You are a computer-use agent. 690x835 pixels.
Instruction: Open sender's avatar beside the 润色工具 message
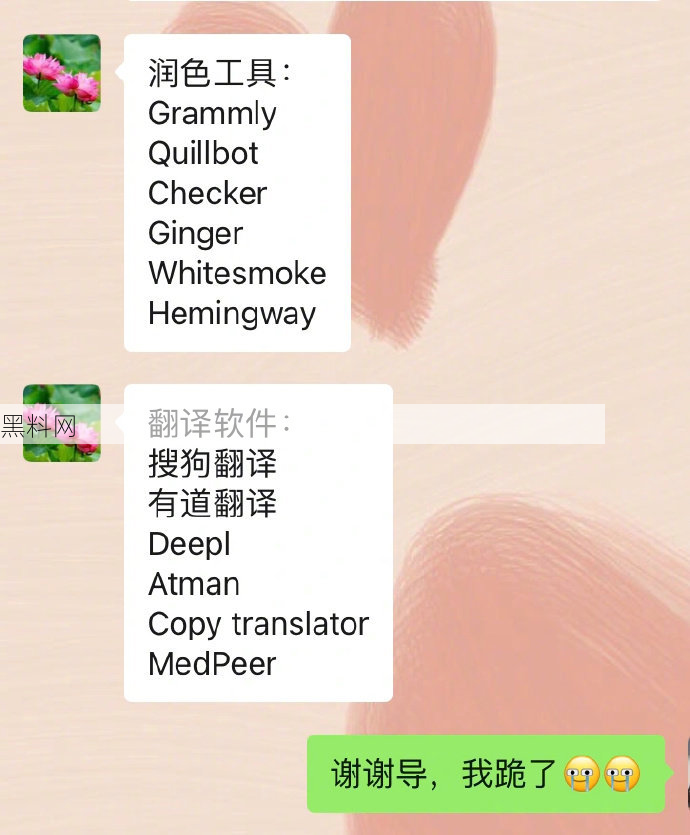pos(62,73)
